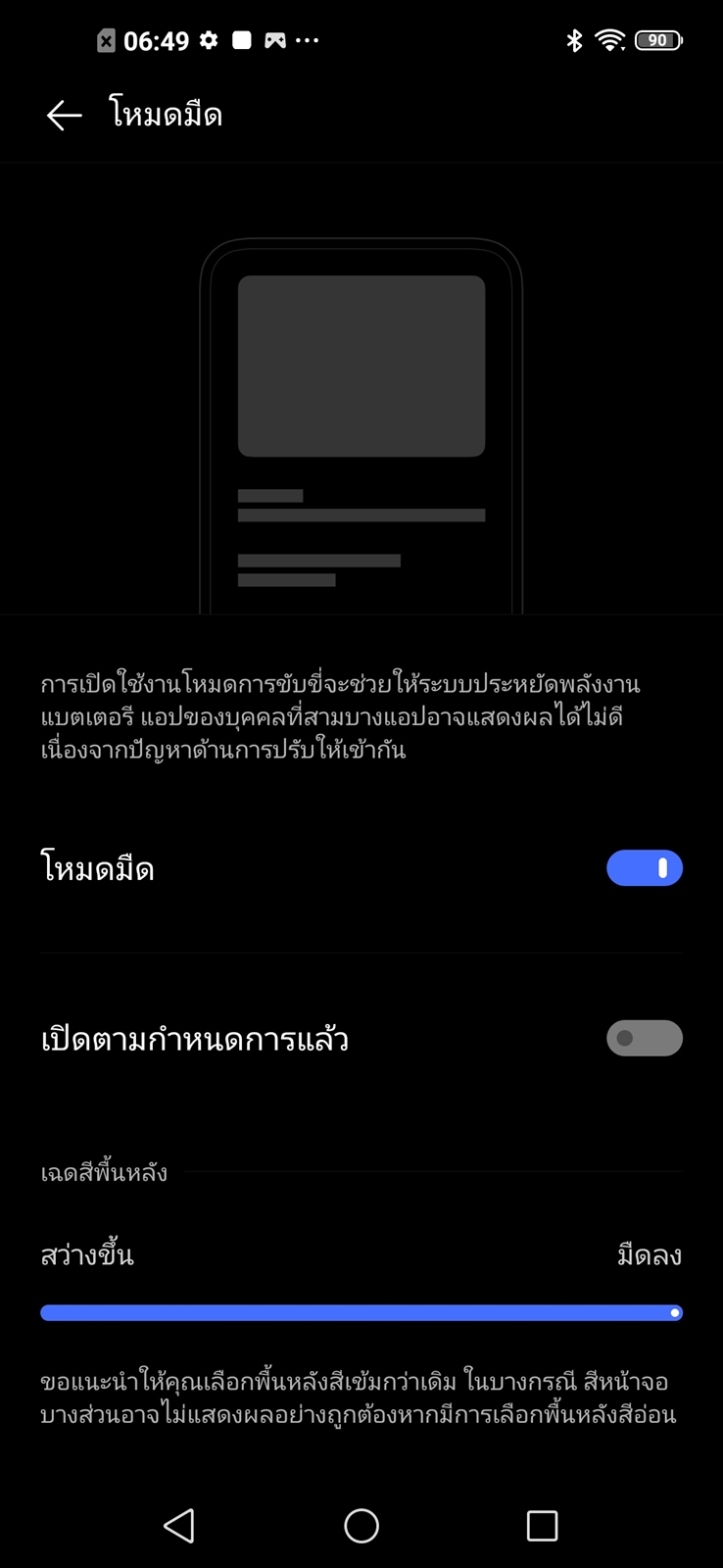Viewport: 723px width, 1568px height.
Task: Open the recent apps view
Action: click(542, 1526)
